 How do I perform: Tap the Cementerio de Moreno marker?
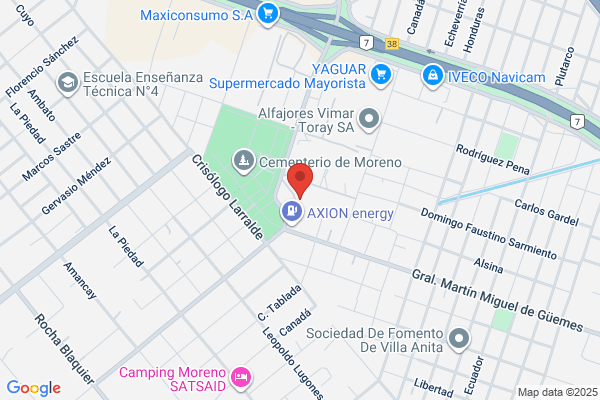(244, 161)
